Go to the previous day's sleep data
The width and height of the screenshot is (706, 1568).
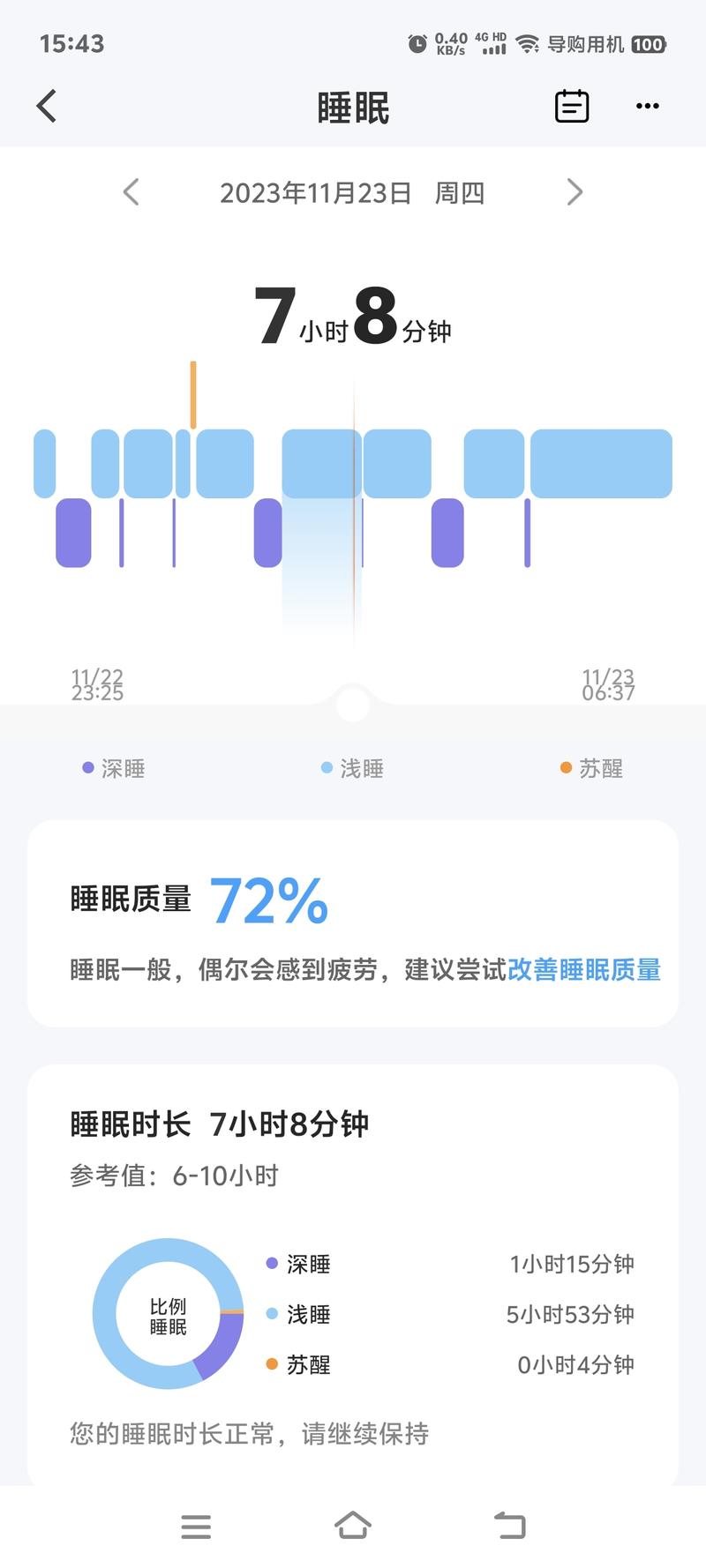tap(131, 192)
